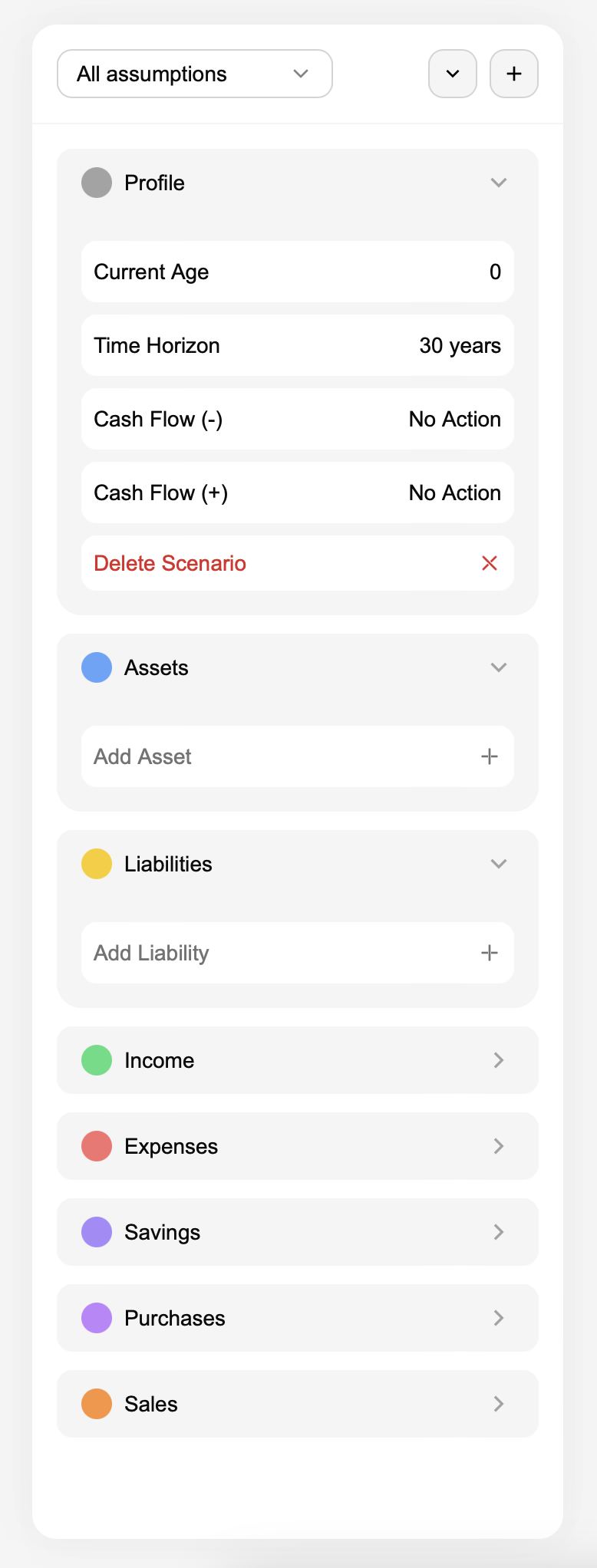Viewport: 597px width, 1568px height.
Task: Open the All assumptions dropdown
Action: coord(194,74)
